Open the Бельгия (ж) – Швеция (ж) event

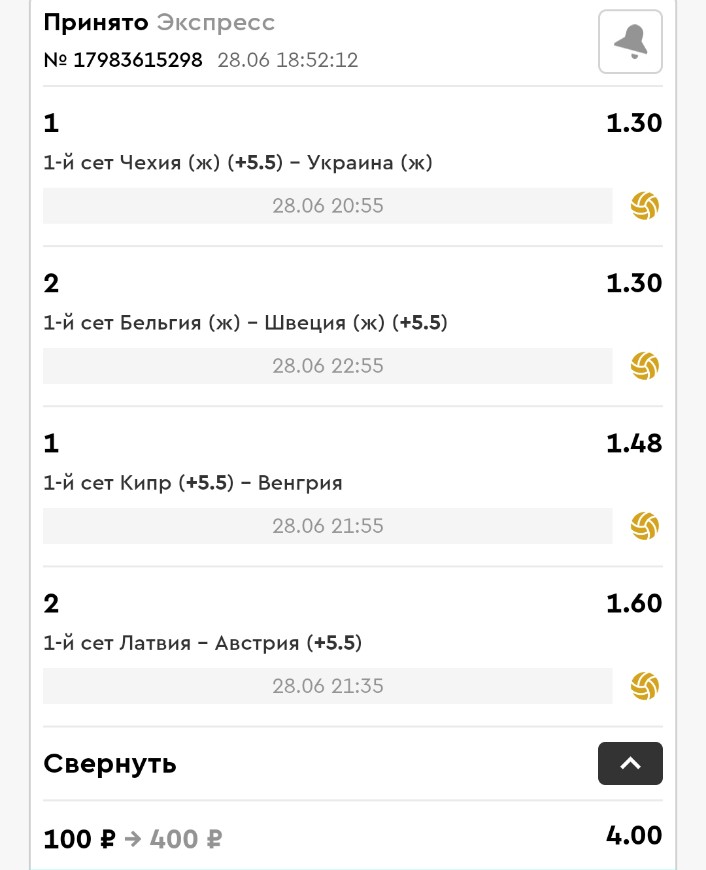[x=245, y=323]
